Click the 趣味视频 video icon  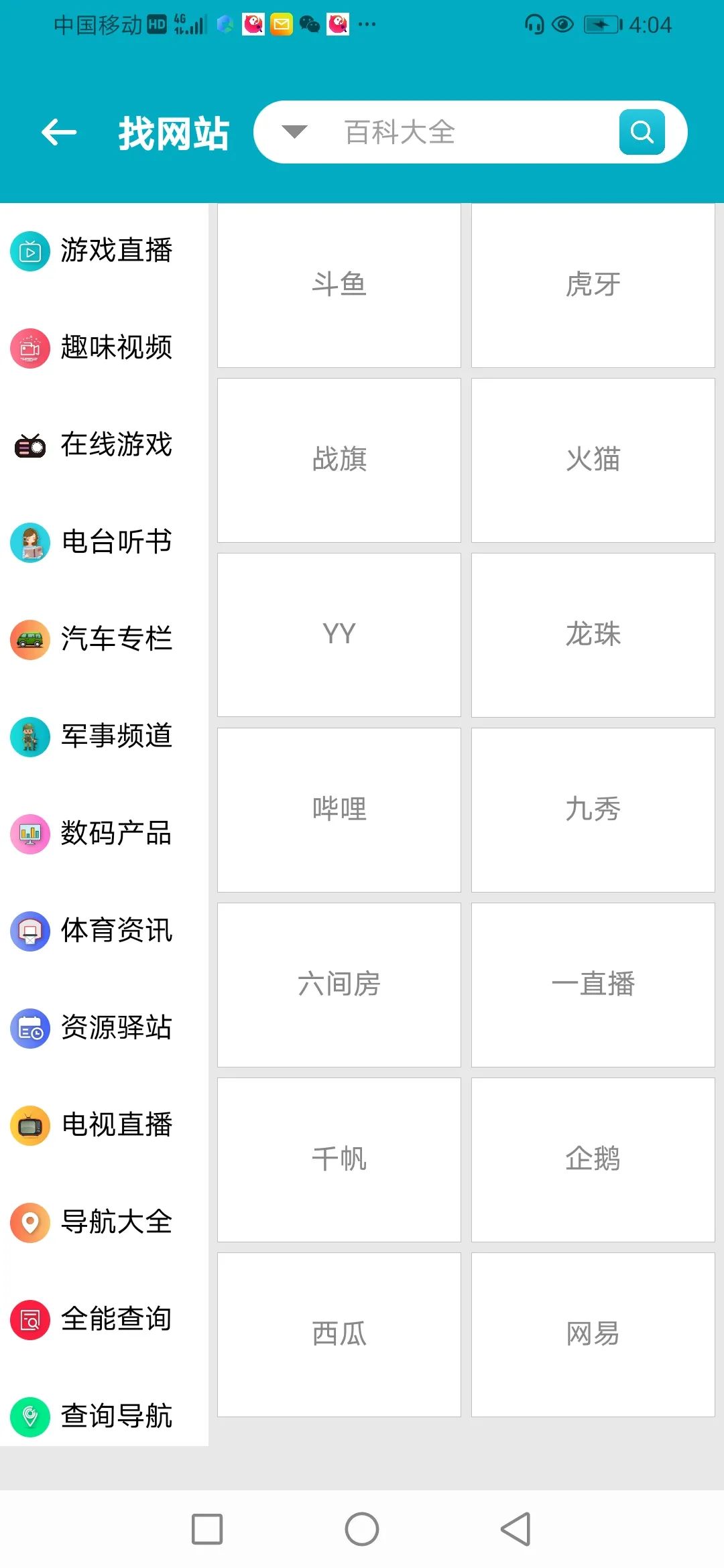coord(29,348)
